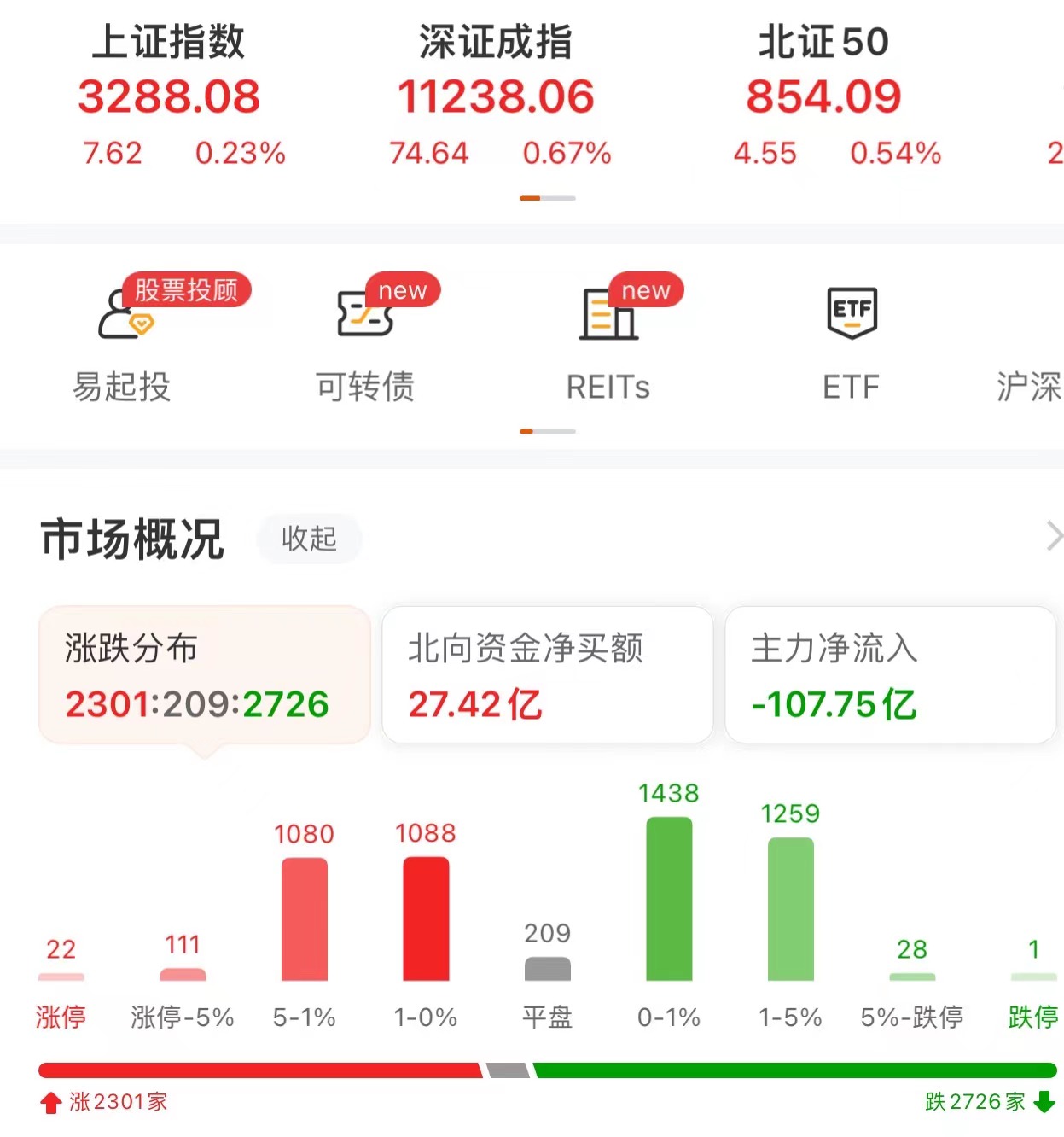Open the REITs shortcut
The width and height of the screenshot is (1064, 1137).
pos(608,341)
